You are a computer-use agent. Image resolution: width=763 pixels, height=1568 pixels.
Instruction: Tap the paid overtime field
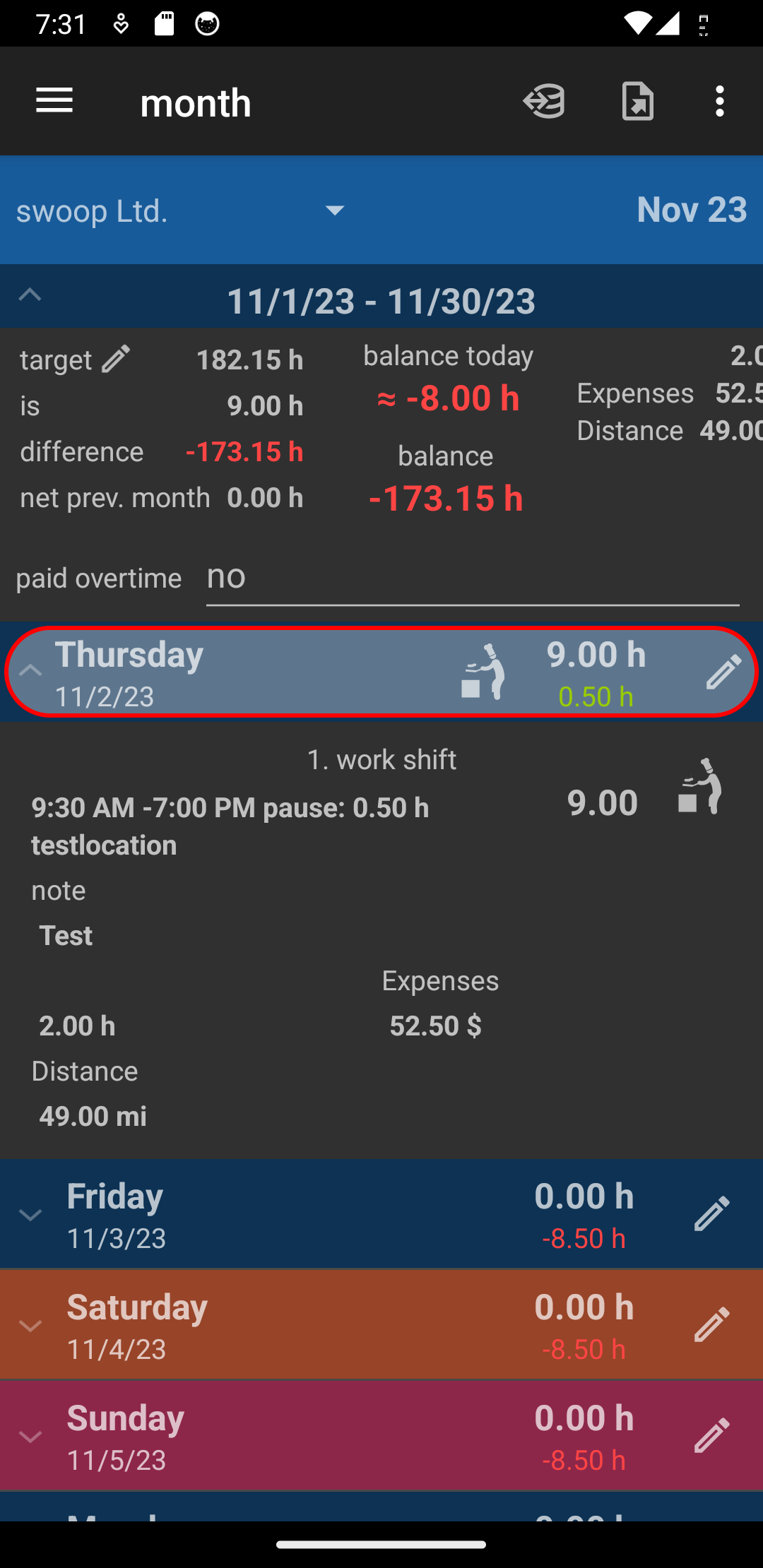472,578
